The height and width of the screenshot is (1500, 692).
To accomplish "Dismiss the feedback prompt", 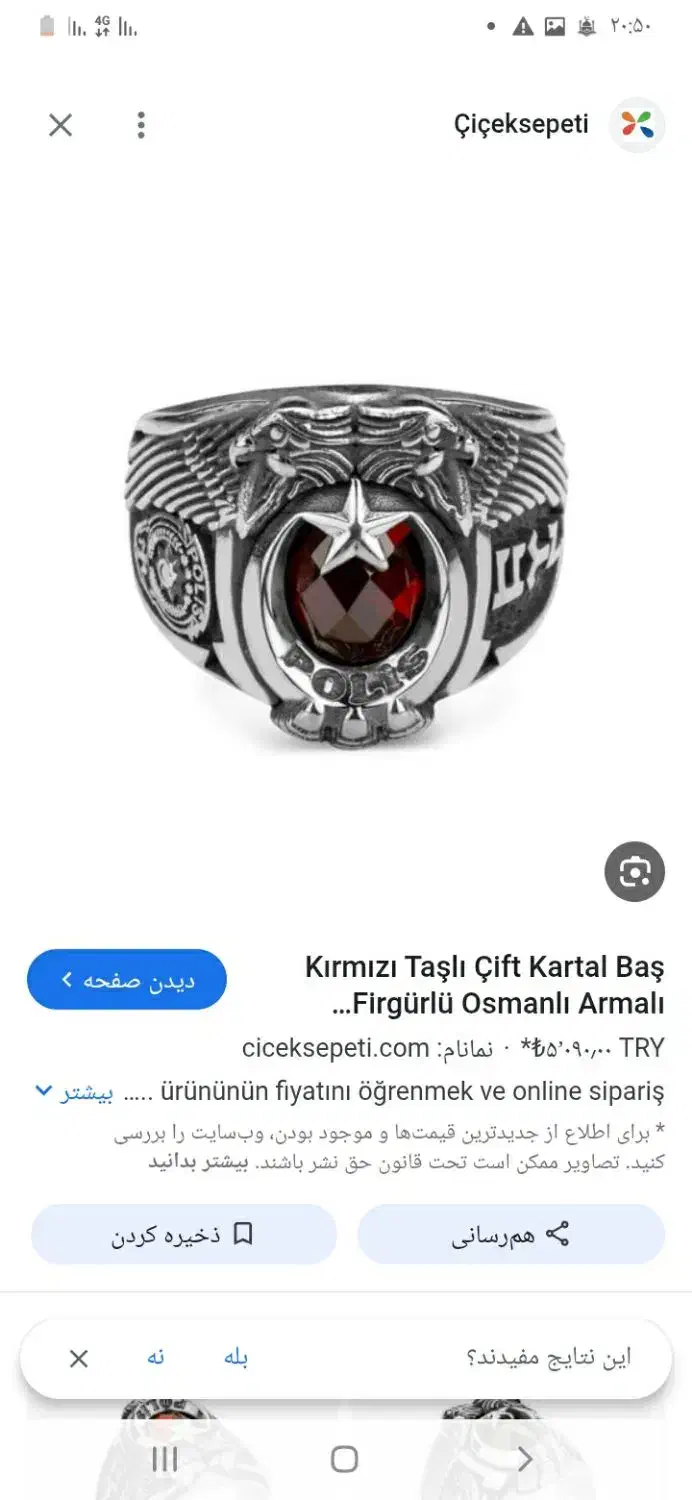I will coord(79,1358).
